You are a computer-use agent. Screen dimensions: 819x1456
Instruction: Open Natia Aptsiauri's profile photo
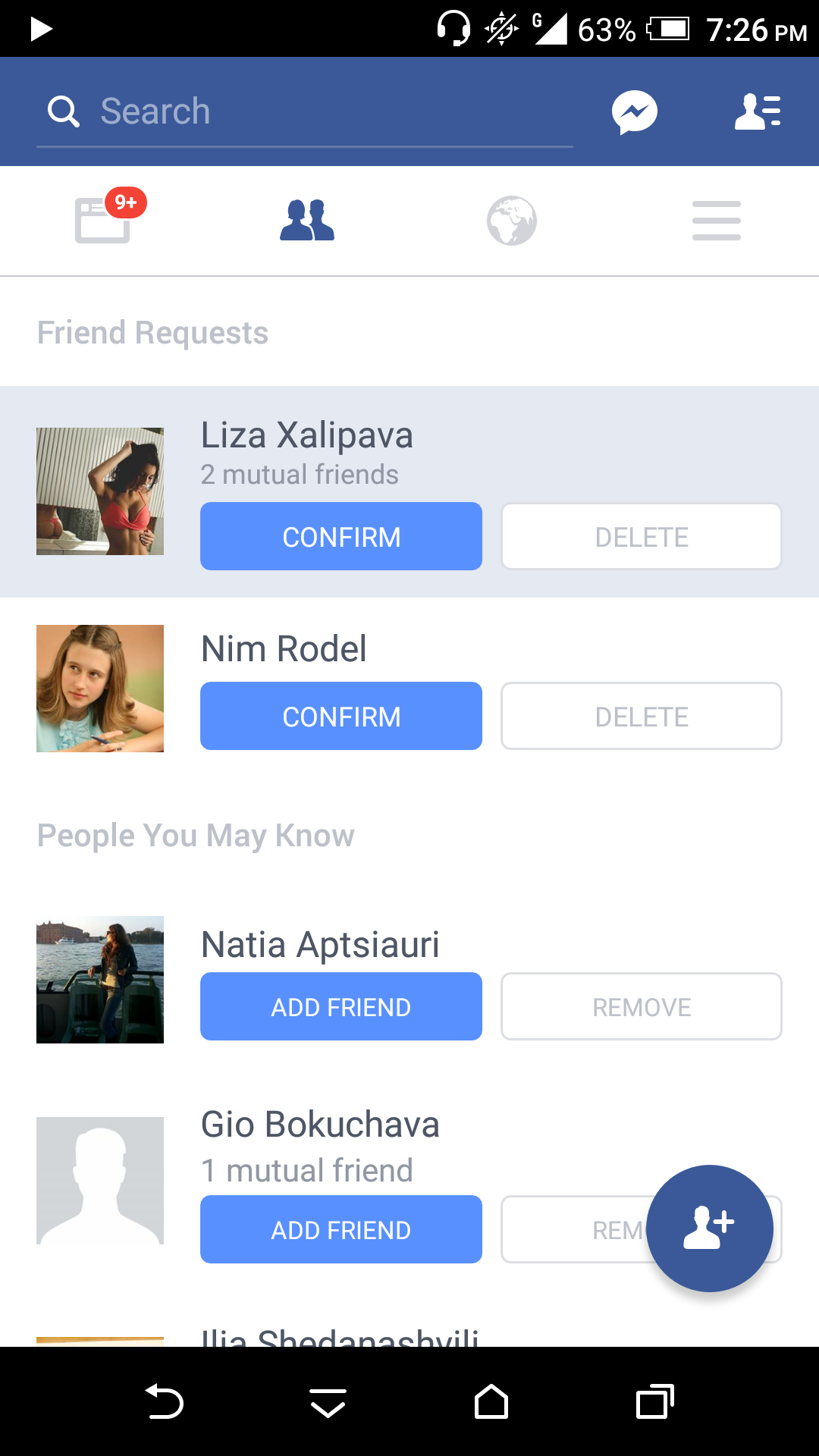pos(100,980)
